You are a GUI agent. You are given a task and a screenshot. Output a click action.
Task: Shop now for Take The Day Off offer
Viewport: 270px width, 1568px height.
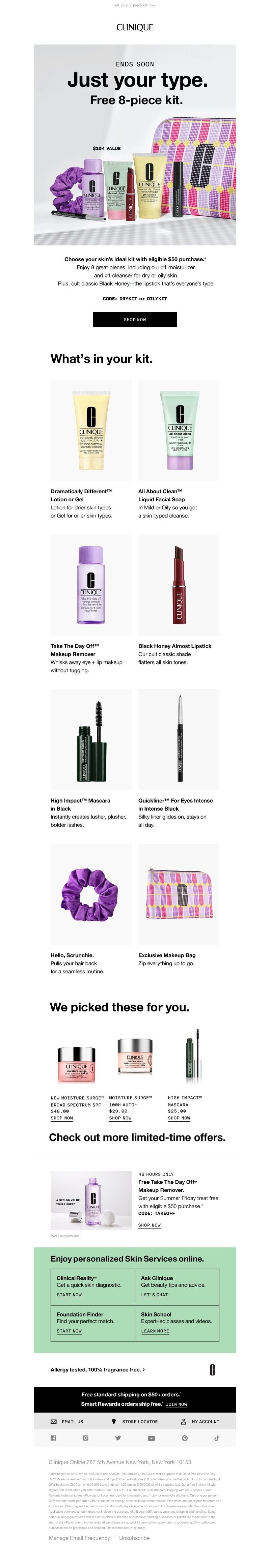149,1225
